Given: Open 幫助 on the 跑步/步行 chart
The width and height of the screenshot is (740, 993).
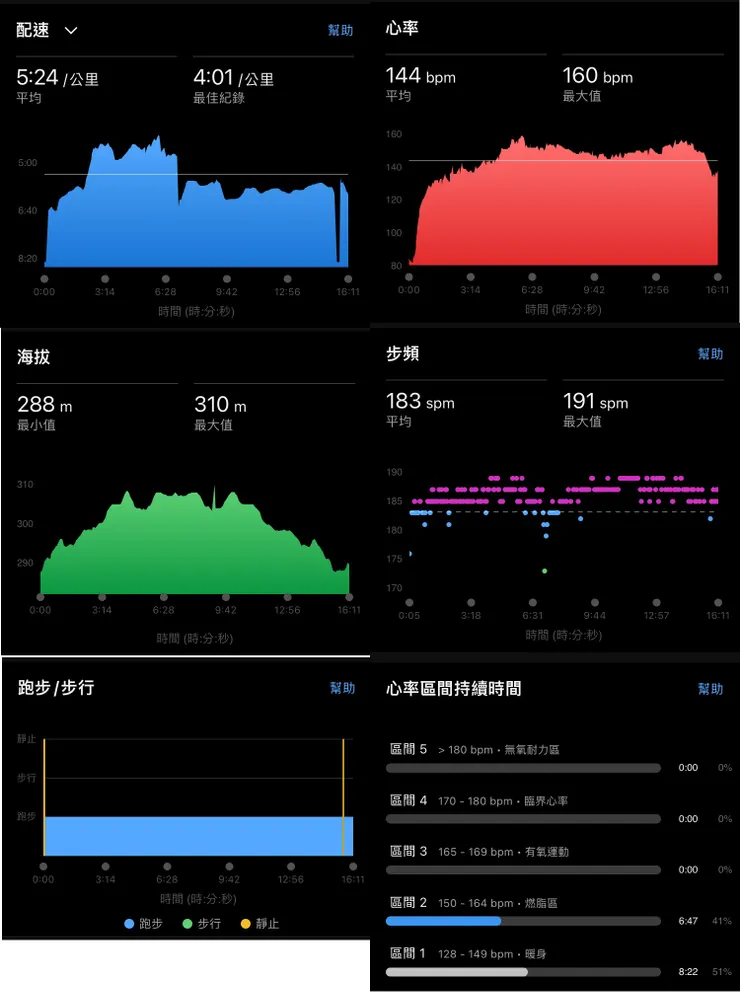Looking at the screenshot, I should coord(341,687).
